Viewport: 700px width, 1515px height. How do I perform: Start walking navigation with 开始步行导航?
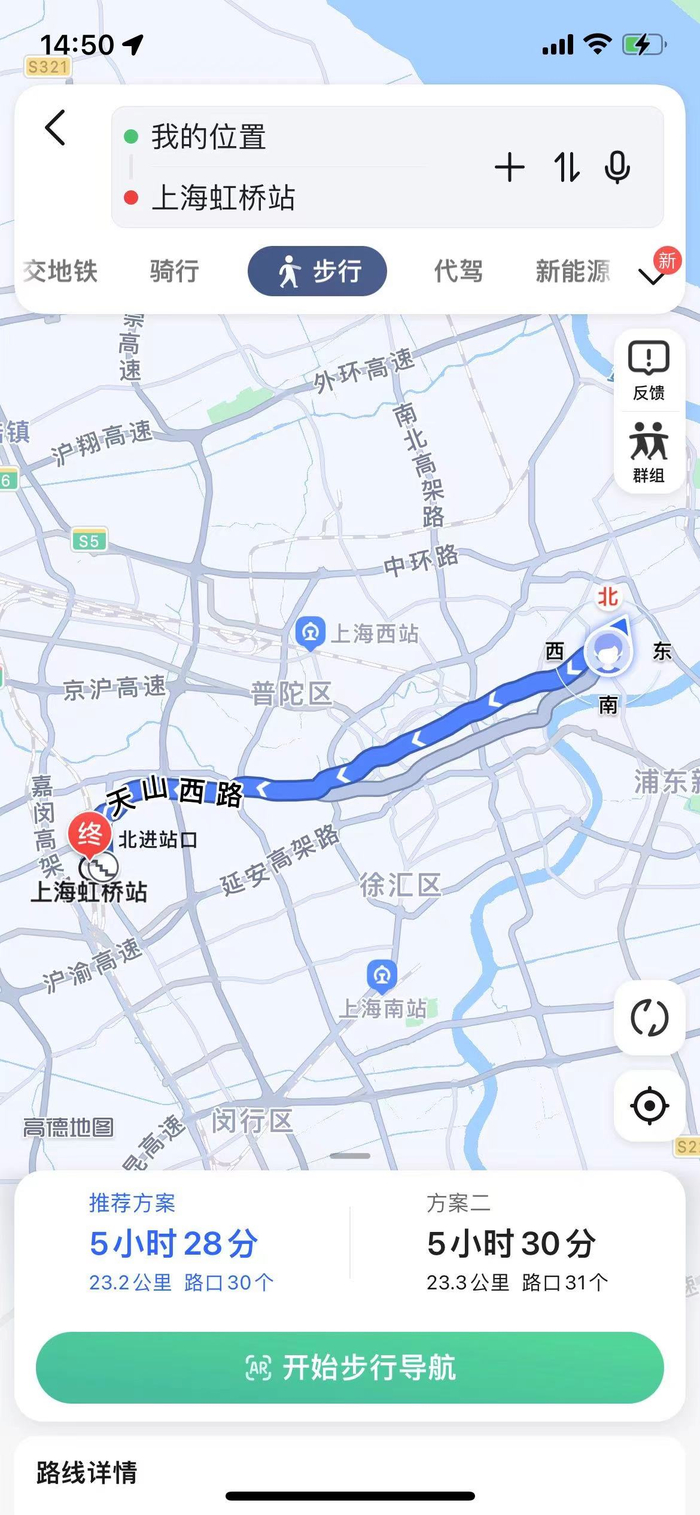[350, 1367]
